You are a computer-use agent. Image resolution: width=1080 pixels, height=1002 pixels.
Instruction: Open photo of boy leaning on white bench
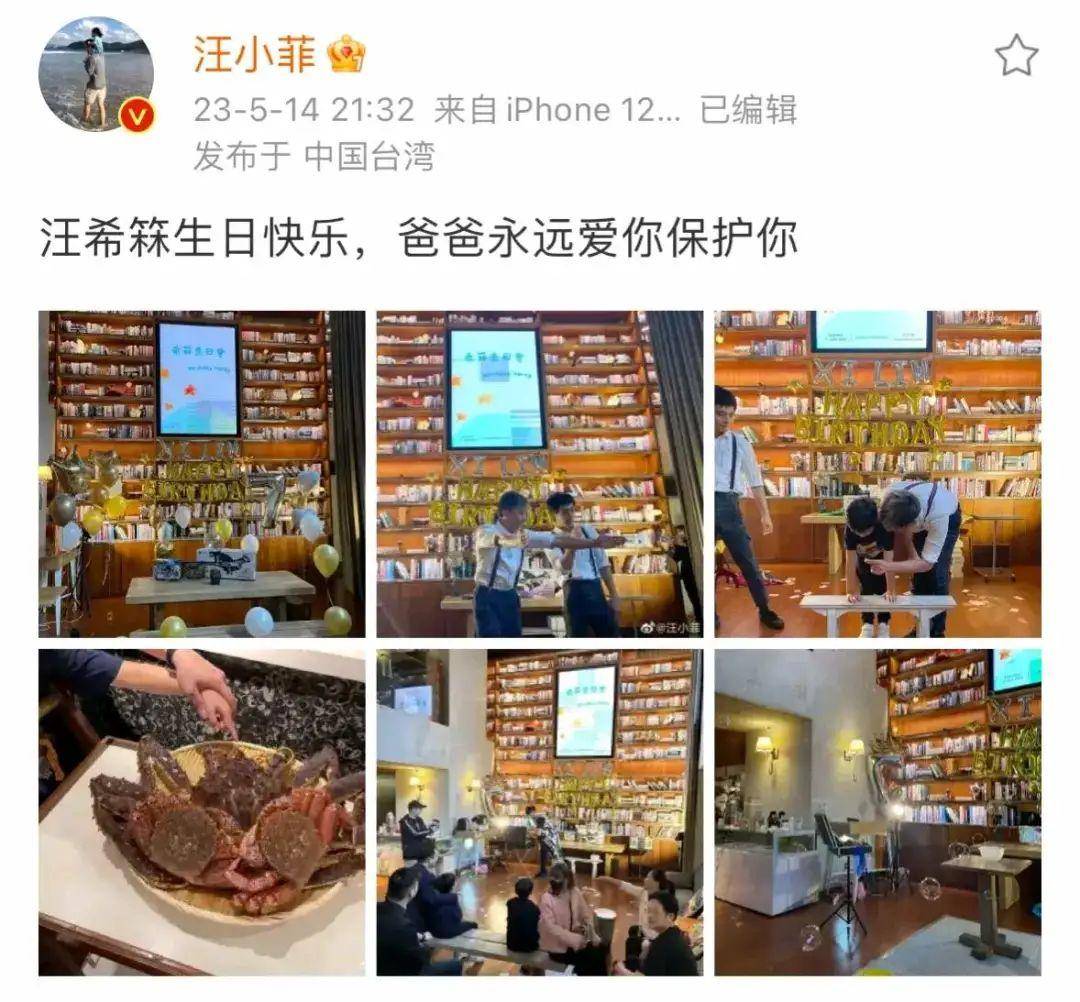point(877,474)
